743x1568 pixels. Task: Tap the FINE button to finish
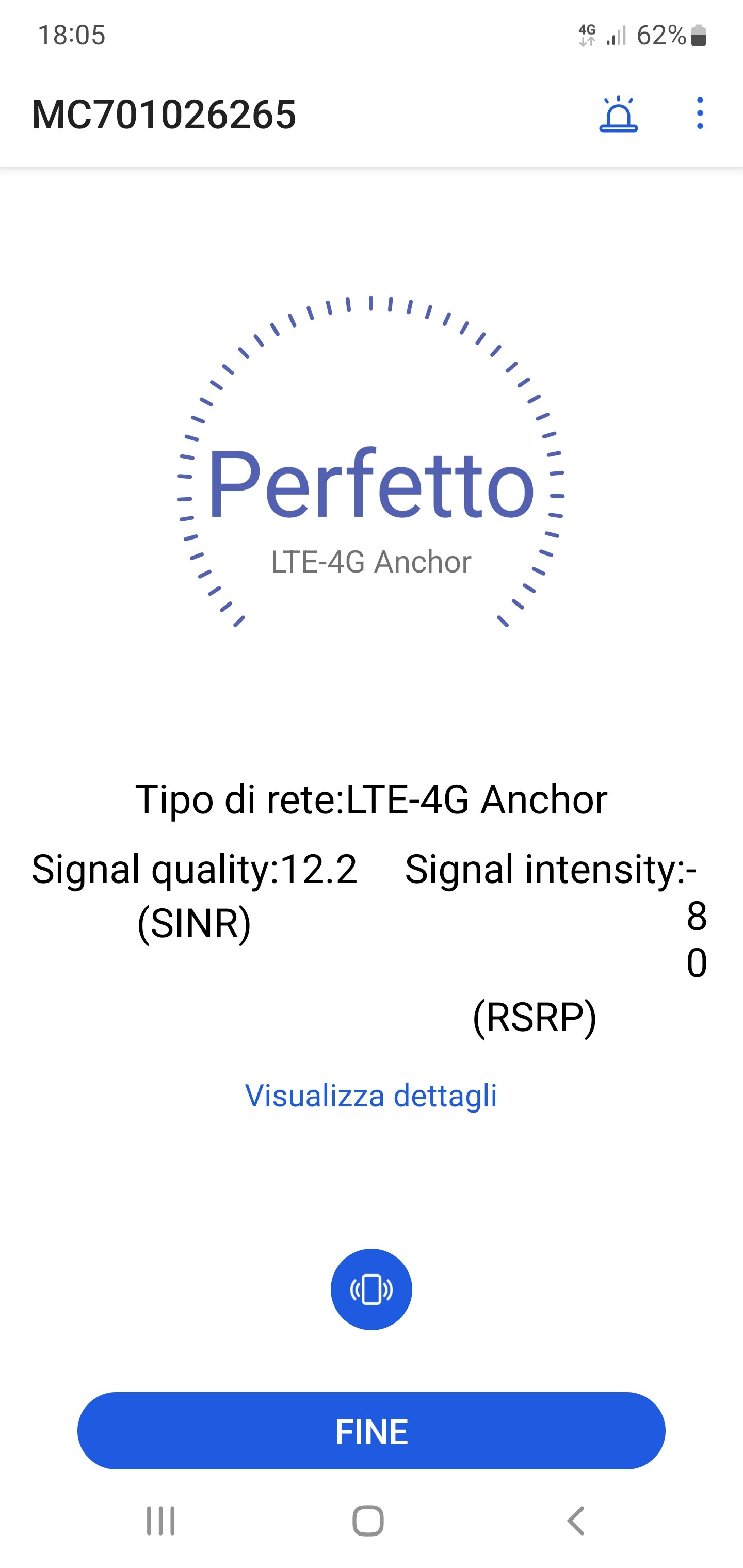[371, 1431]
